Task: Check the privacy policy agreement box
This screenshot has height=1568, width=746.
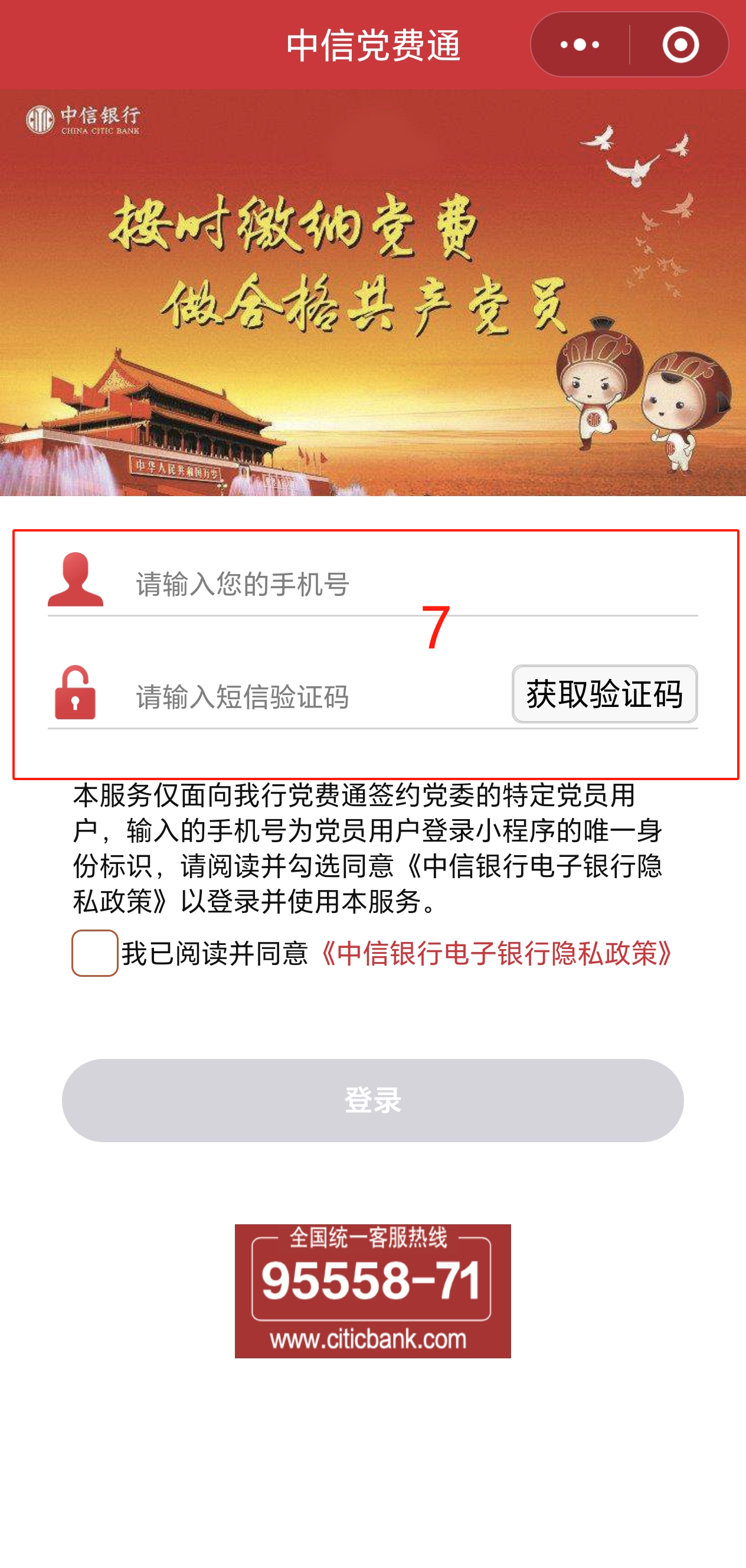Action: [95, 953]
